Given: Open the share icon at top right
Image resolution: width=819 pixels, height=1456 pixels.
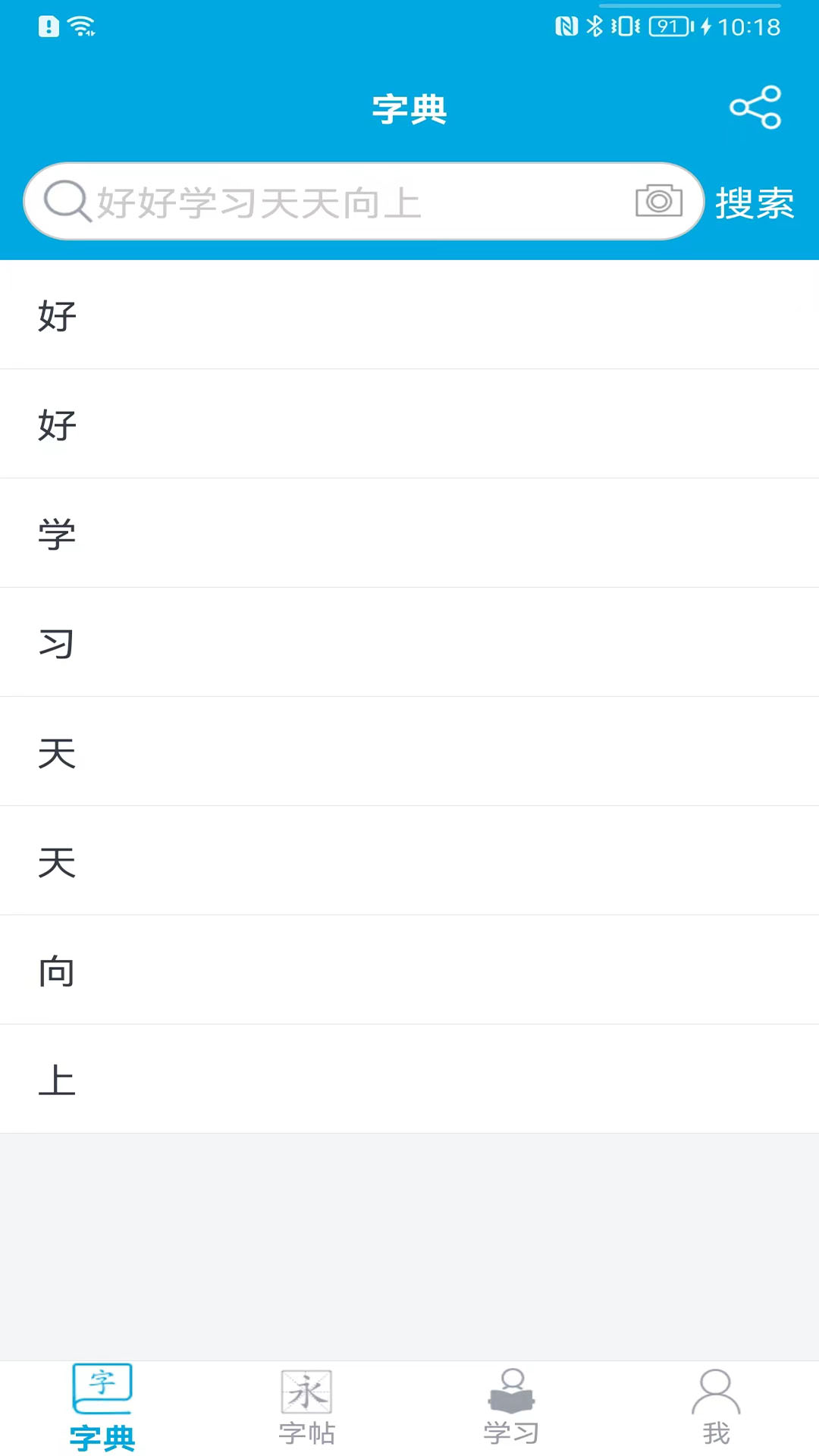Looking at the screenshot, I should pos(755,108).
